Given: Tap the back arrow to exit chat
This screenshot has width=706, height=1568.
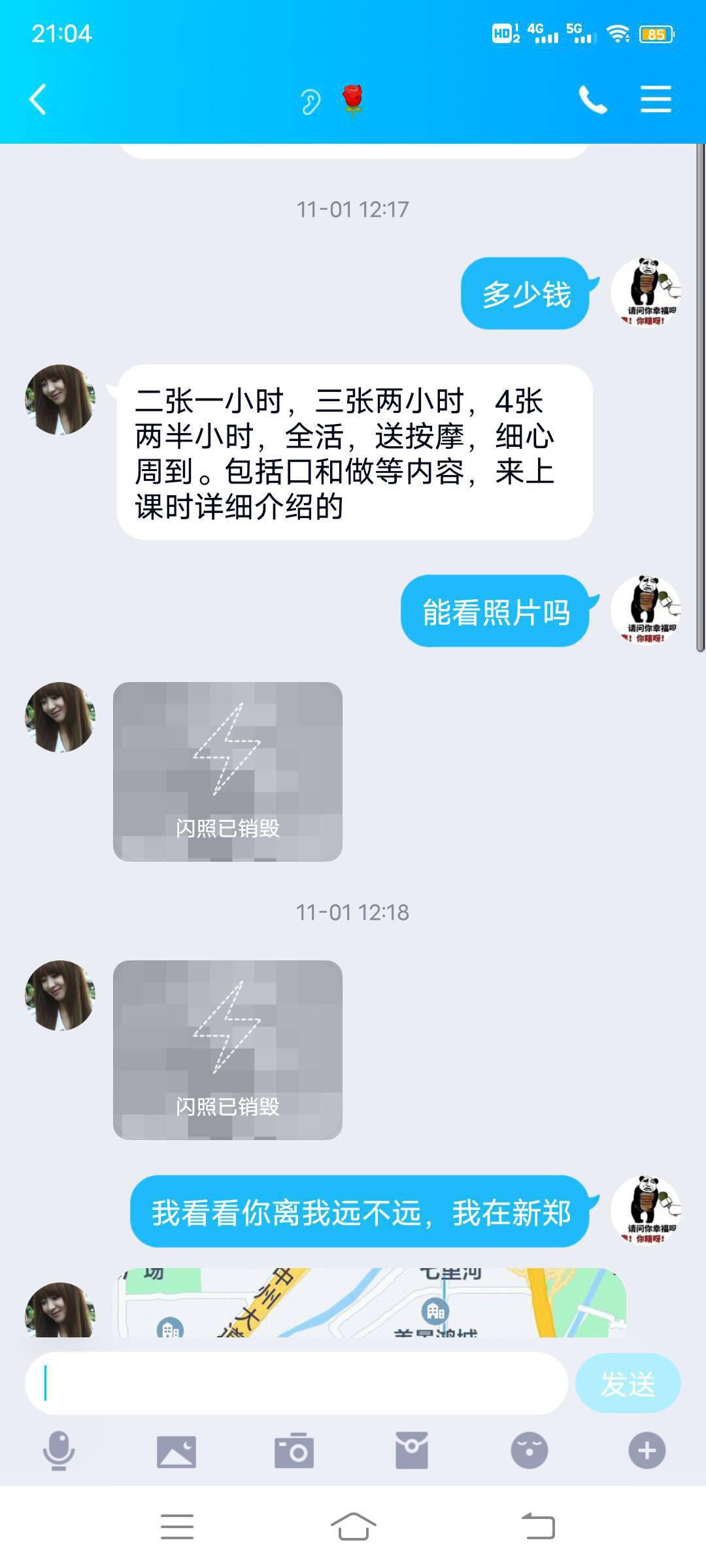Looking at the screenshot, I should click(x=37, y=99).
